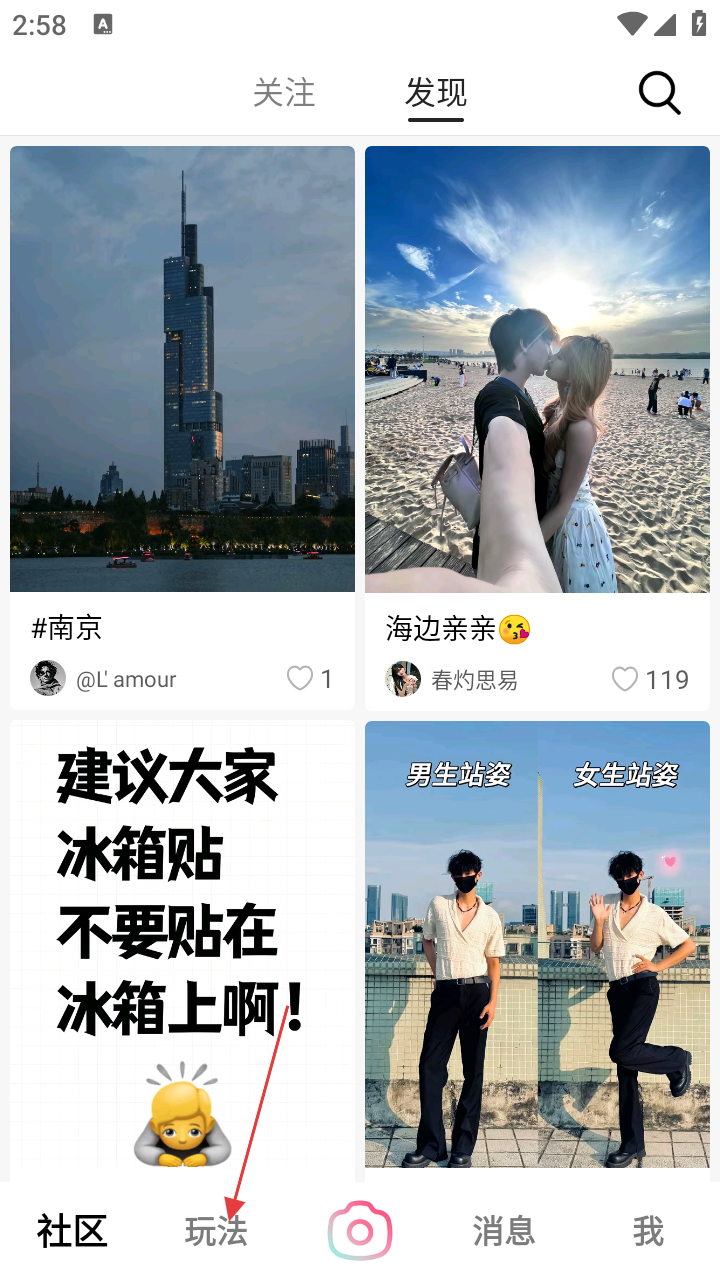
Task: Open the 消息 tab
Action: [504, 1231]
